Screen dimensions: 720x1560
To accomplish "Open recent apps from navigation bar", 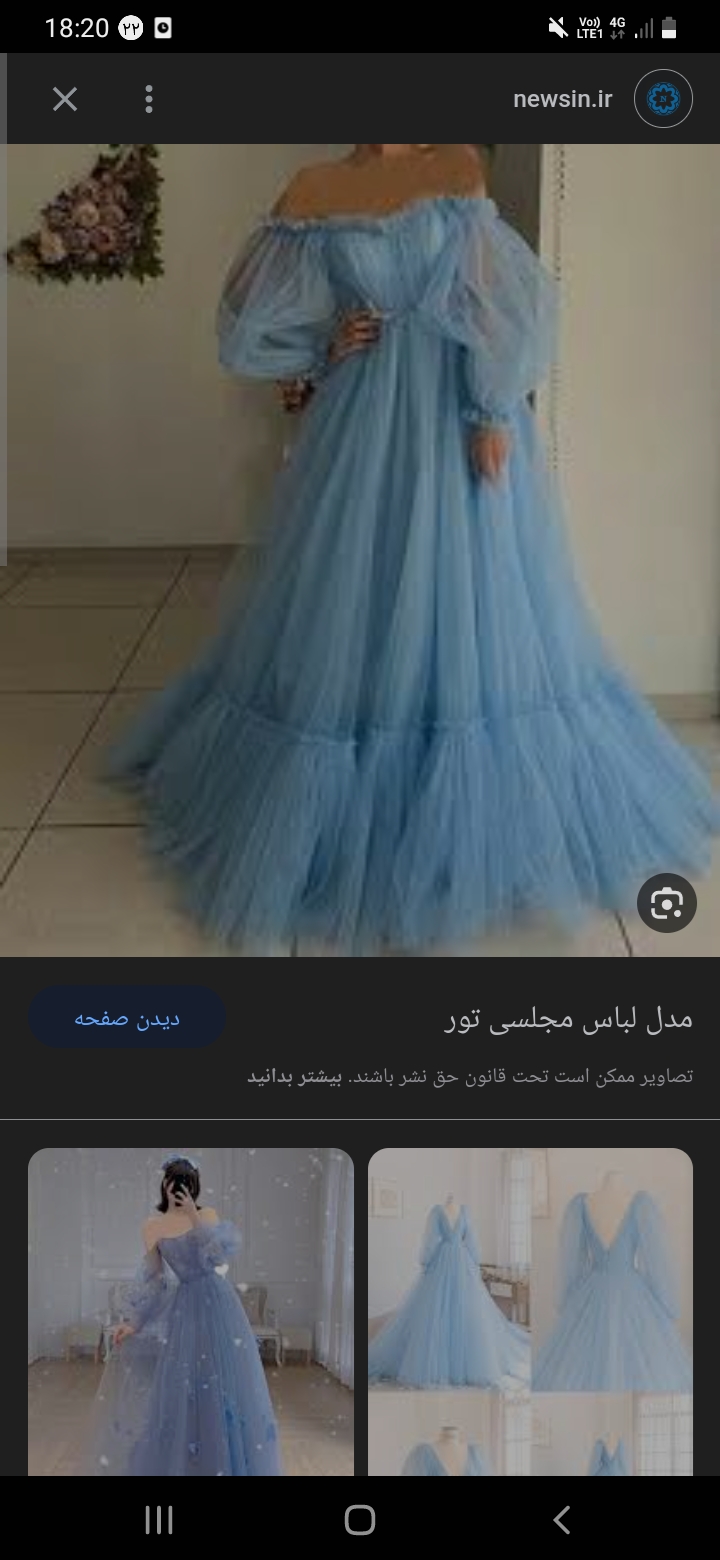I will pyautogui.click(x=159, y=1520).
